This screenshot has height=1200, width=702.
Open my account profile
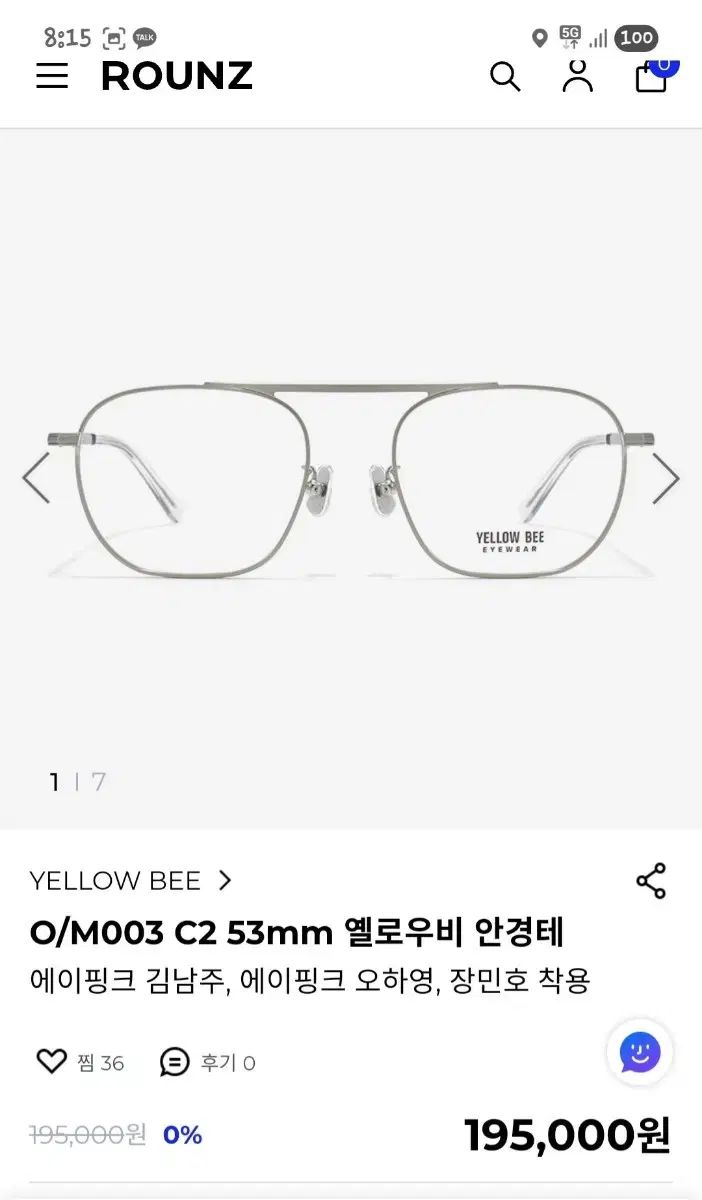[577, 76]
